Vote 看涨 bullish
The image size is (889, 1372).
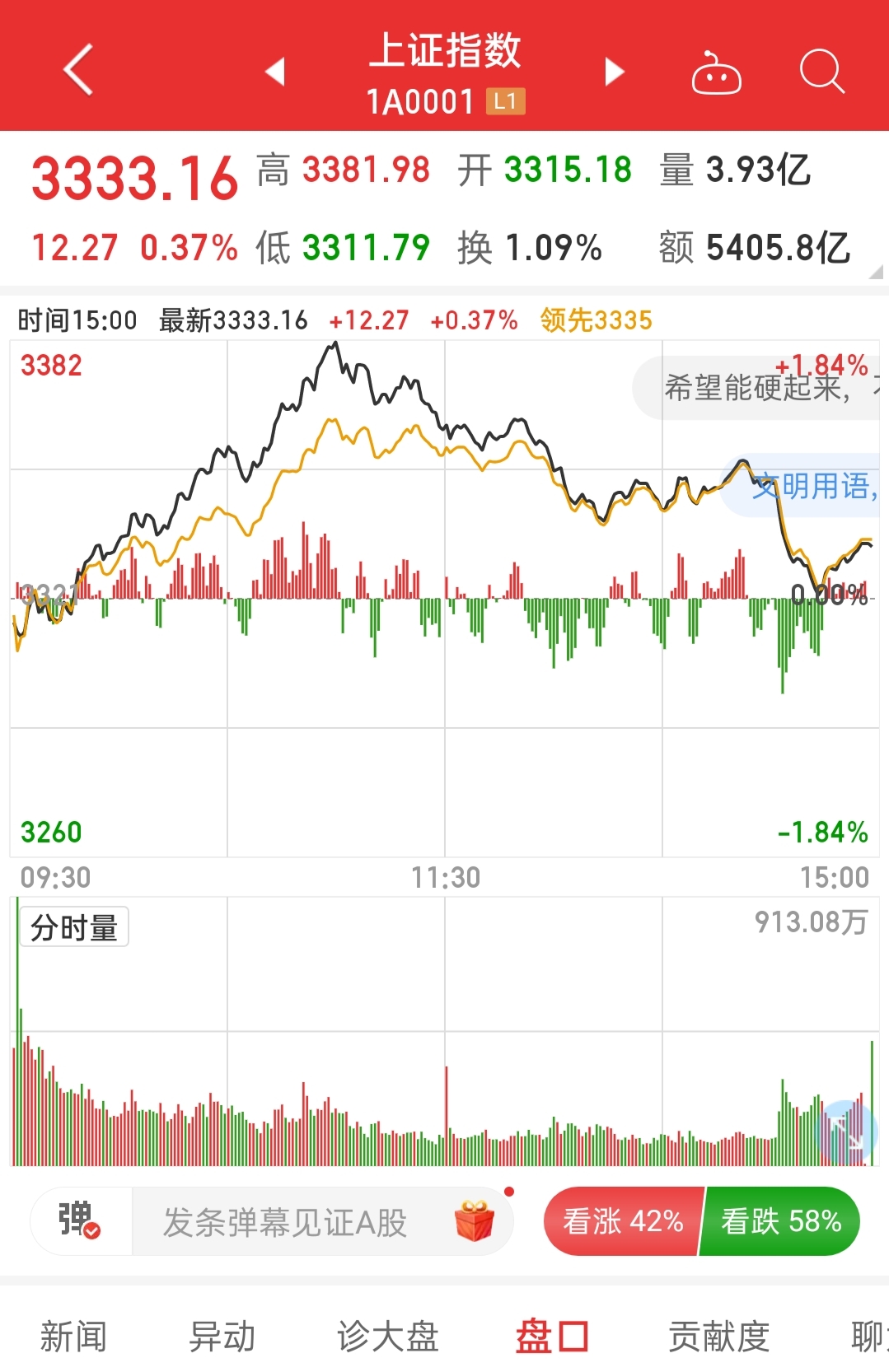point(623,1221)
